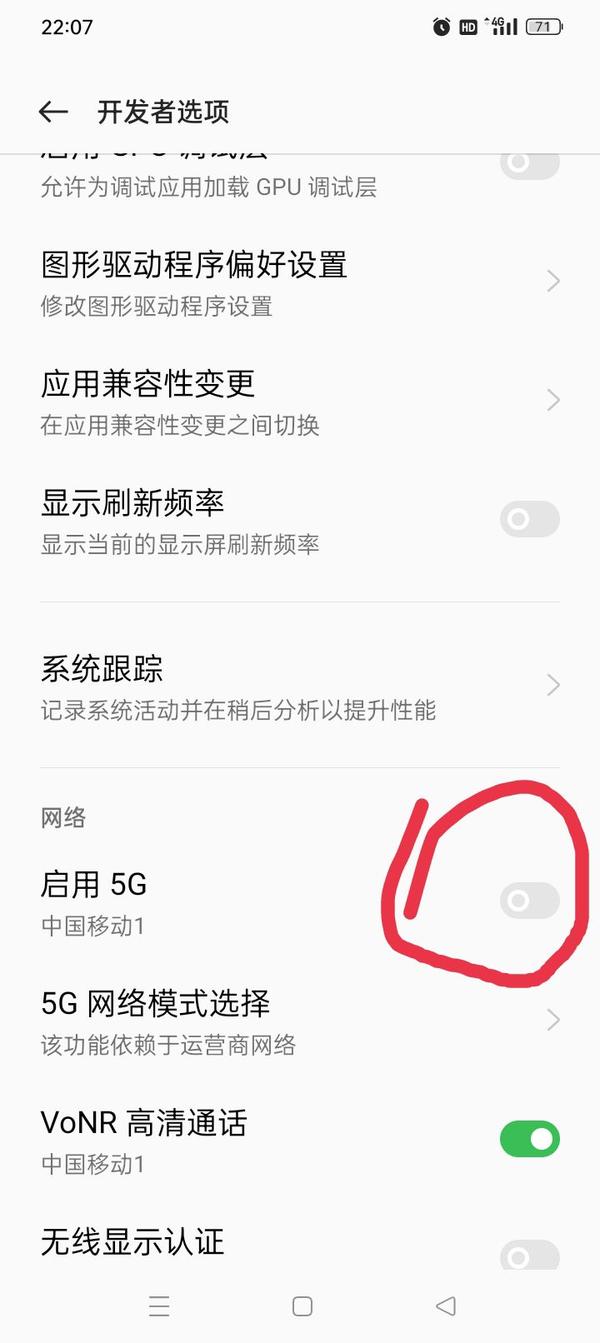Enable the 启用 5G switch

tap(529, 901)
